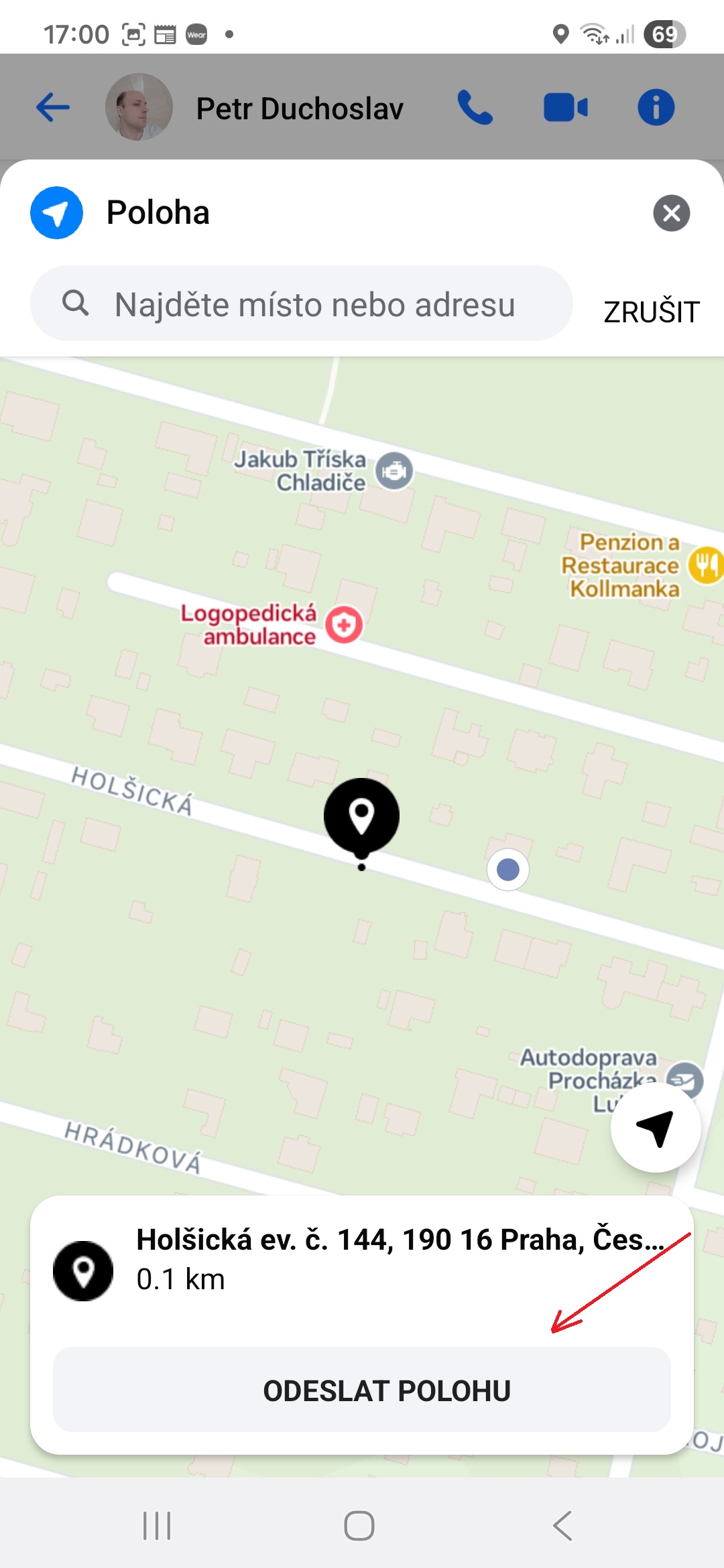This screenshot has height=1568, width=724.
Task: Start a video call with Petr Duchoslav
Action: [x=565, y=107]
